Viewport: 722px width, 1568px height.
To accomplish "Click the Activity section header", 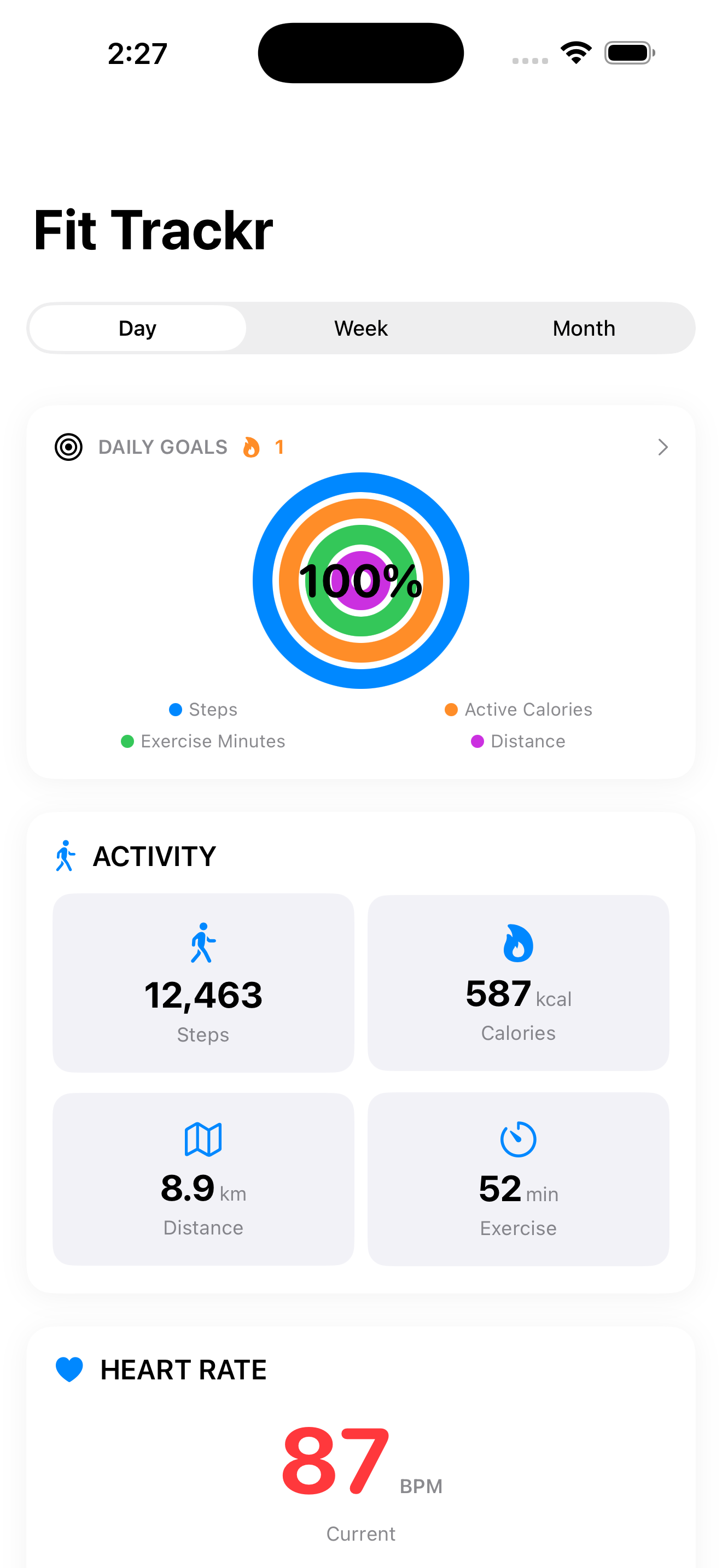I will coord(155,855).
